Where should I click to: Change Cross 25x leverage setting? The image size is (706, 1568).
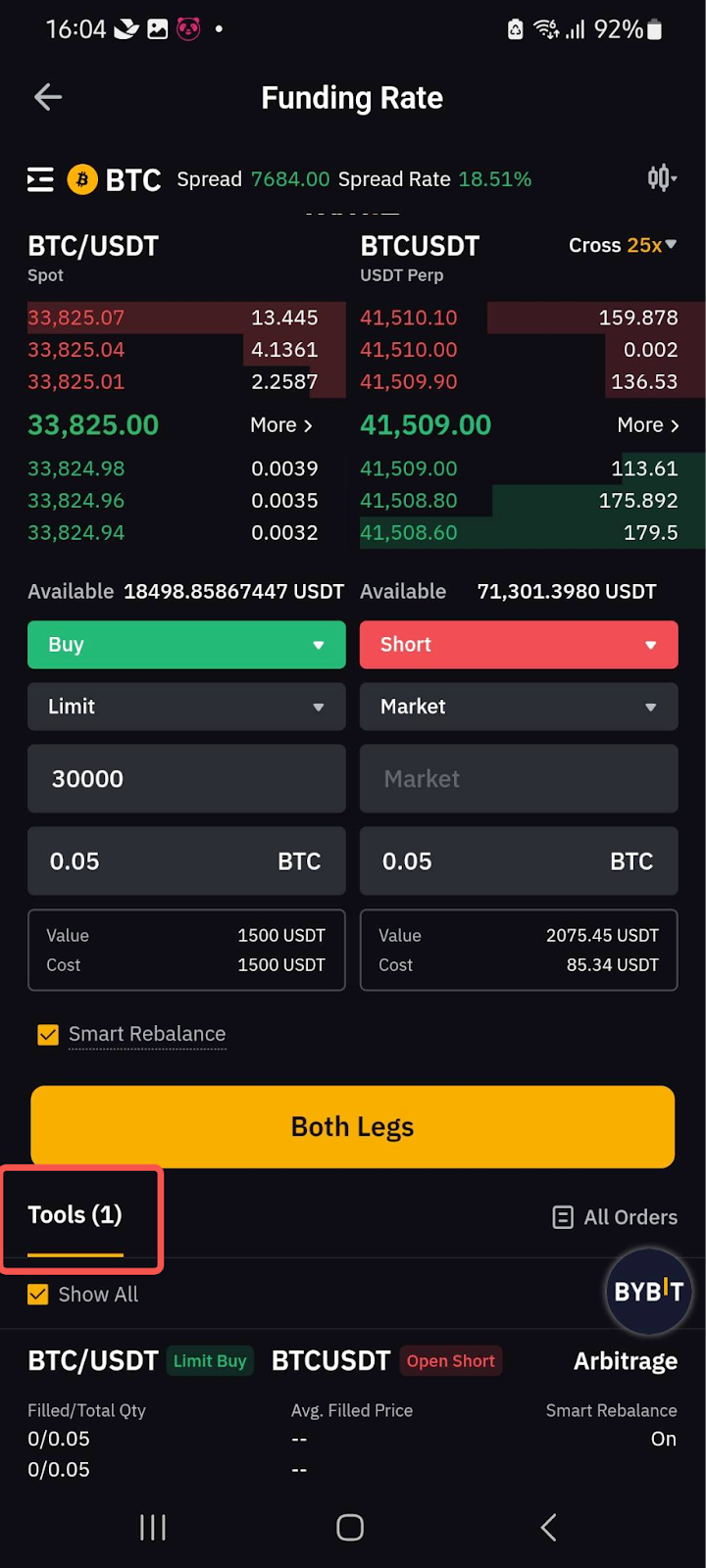(623, 246)
